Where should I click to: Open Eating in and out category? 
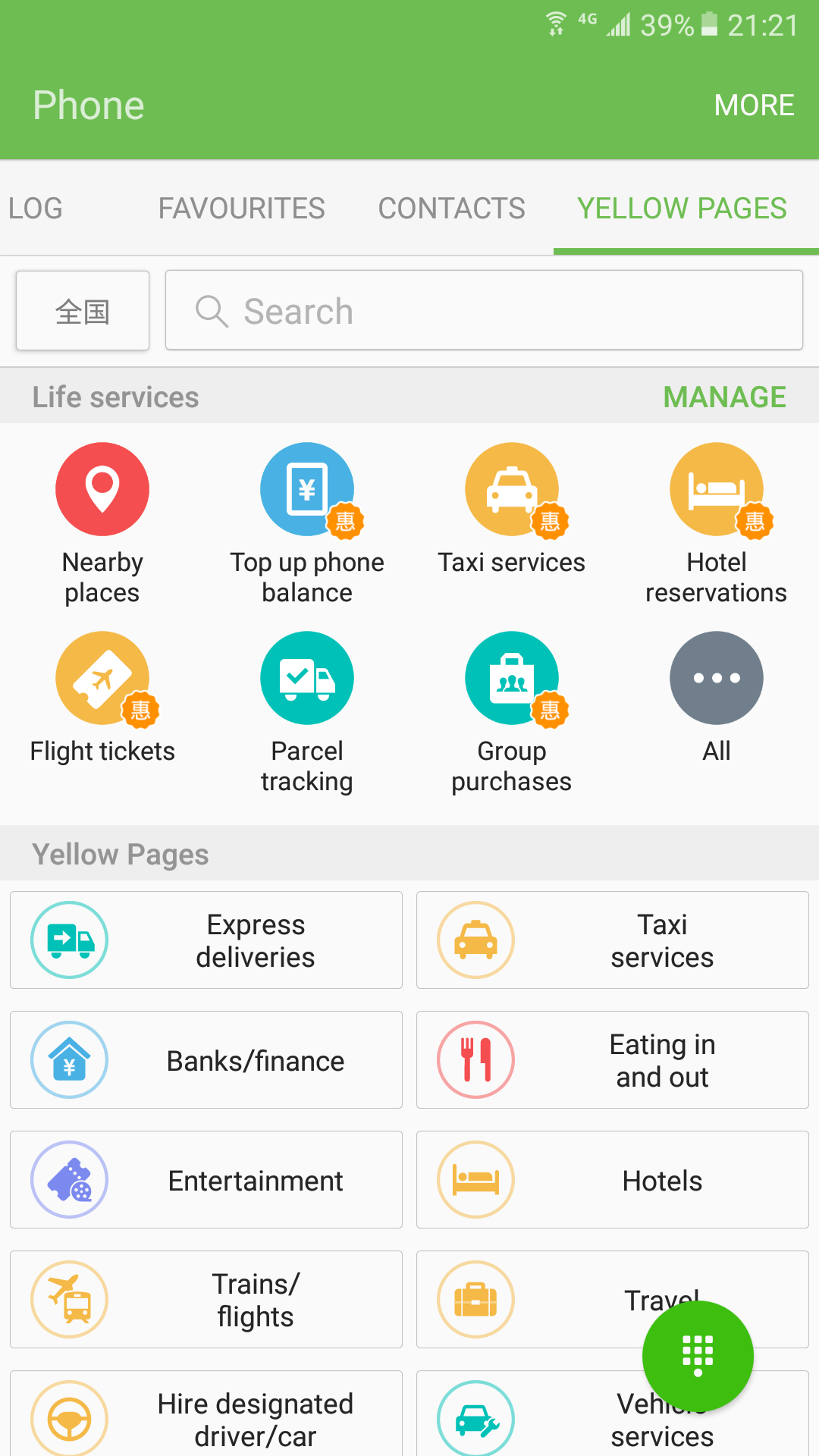613,1060
